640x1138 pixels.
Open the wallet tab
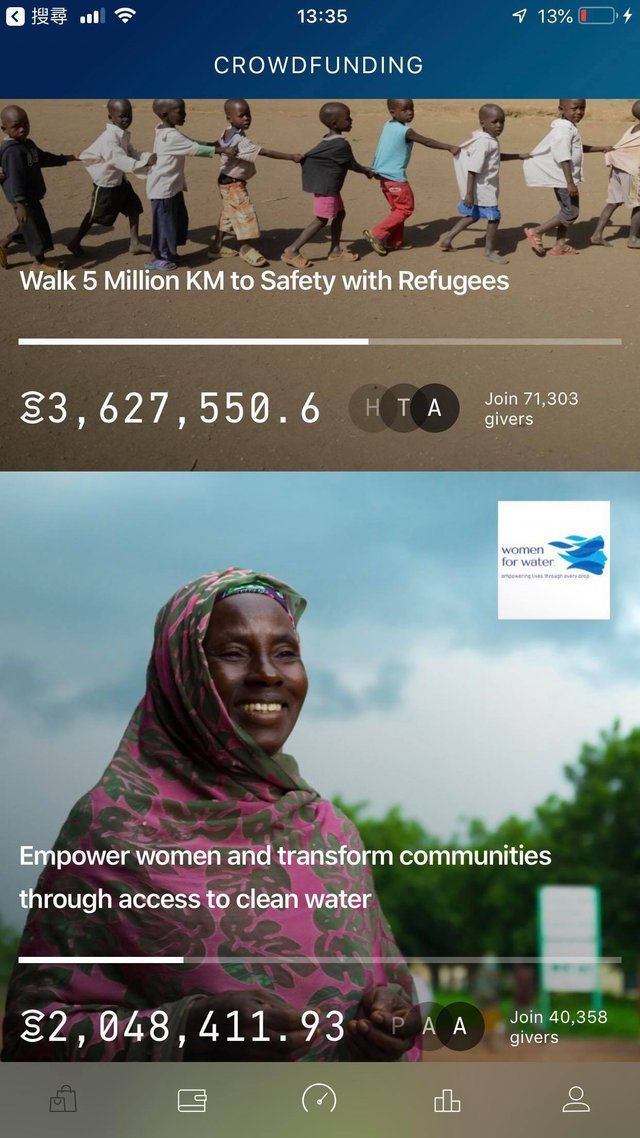tap(191, 1100)
